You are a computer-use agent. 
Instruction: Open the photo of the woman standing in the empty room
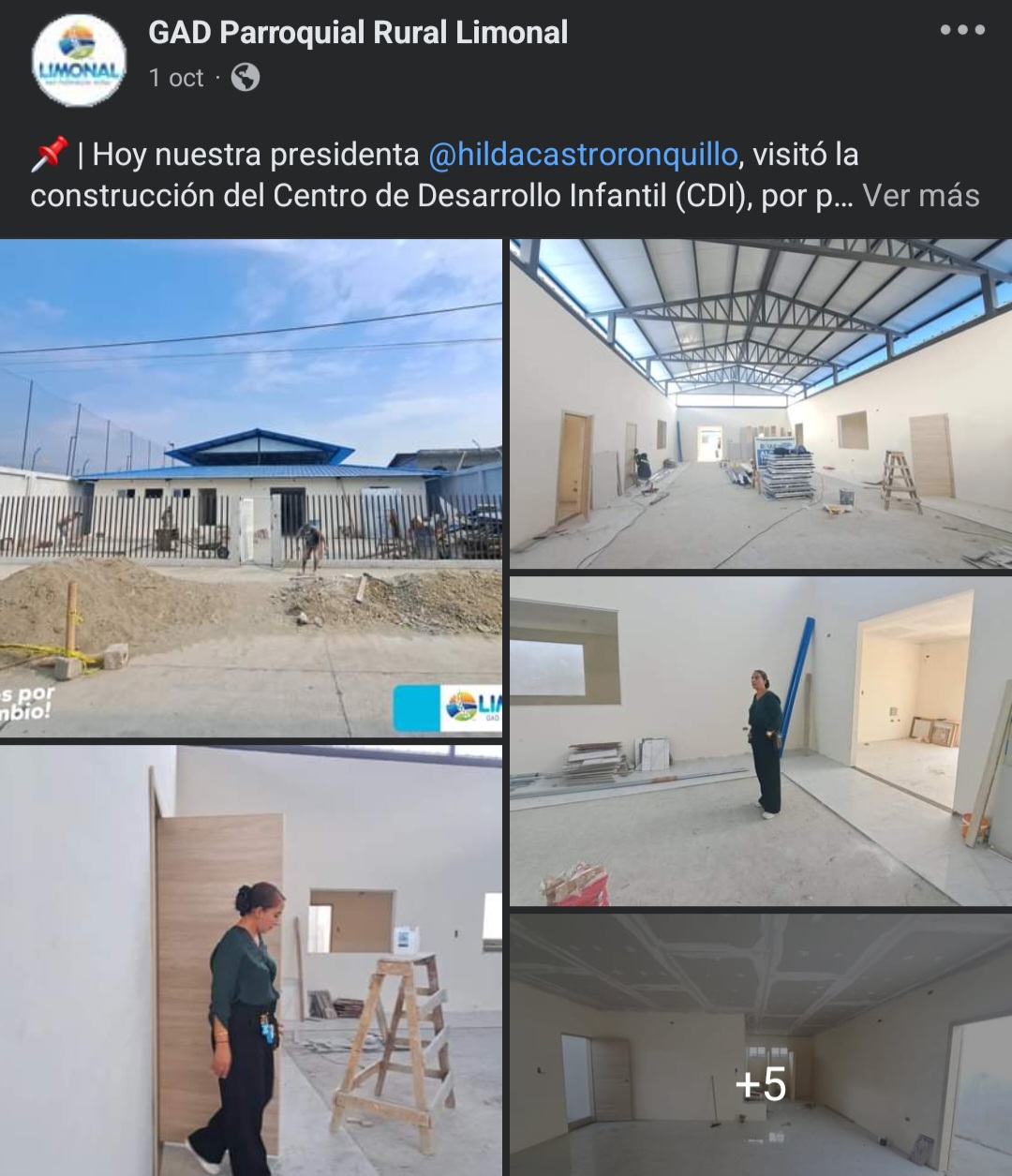760,740
